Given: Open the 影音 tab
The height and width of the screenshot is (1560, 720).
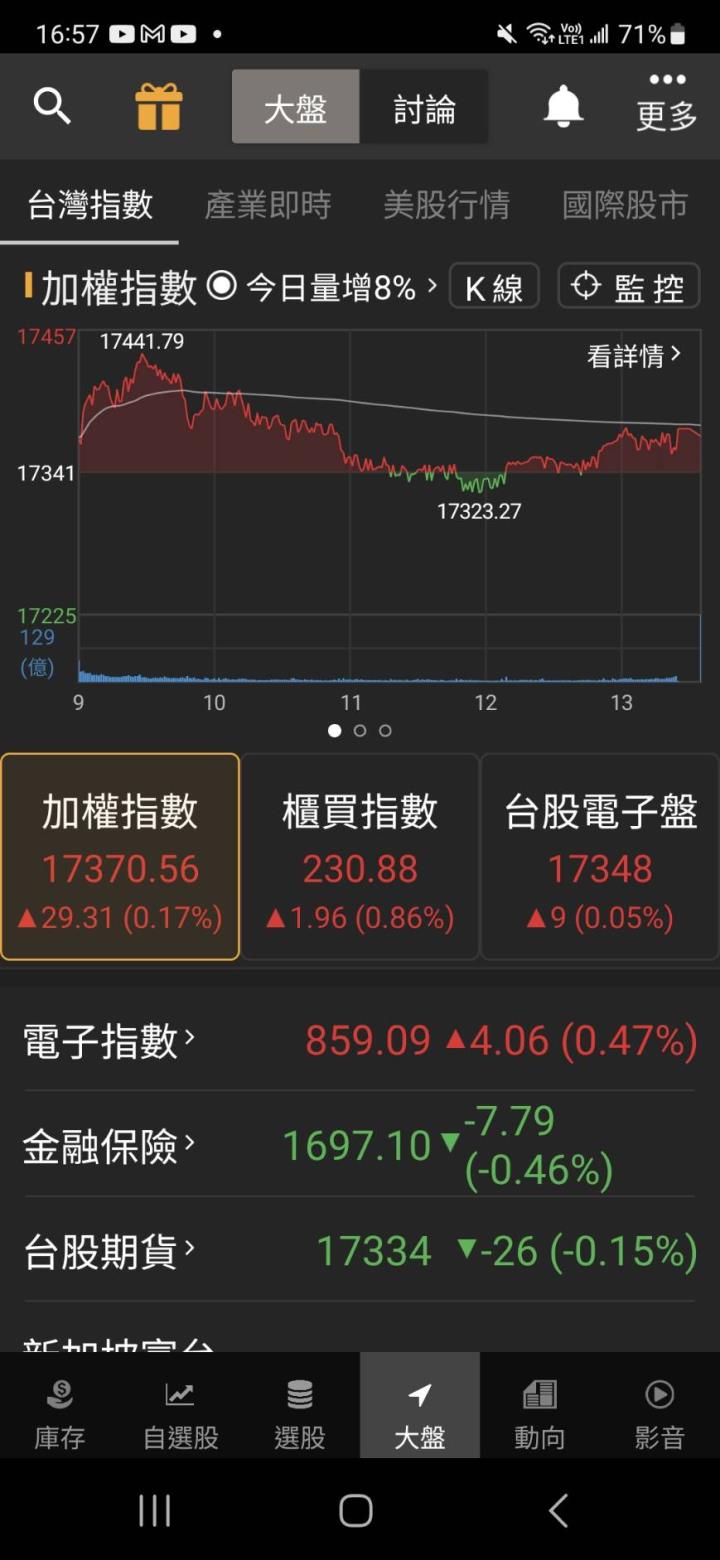Looking at the screenshot, I should [x=659, y=1414].
